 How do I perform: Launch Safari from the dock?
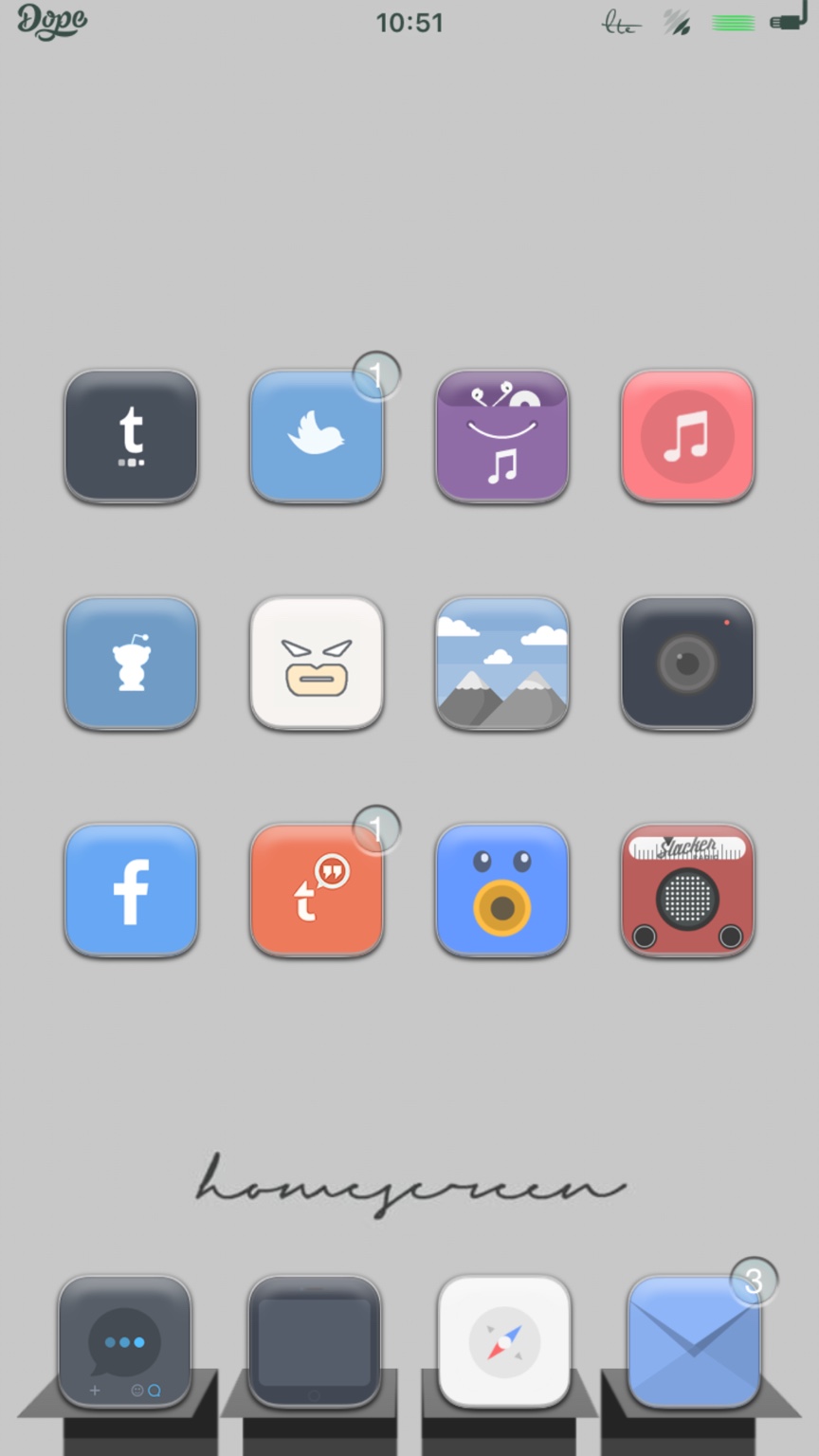click(504, 1341)
